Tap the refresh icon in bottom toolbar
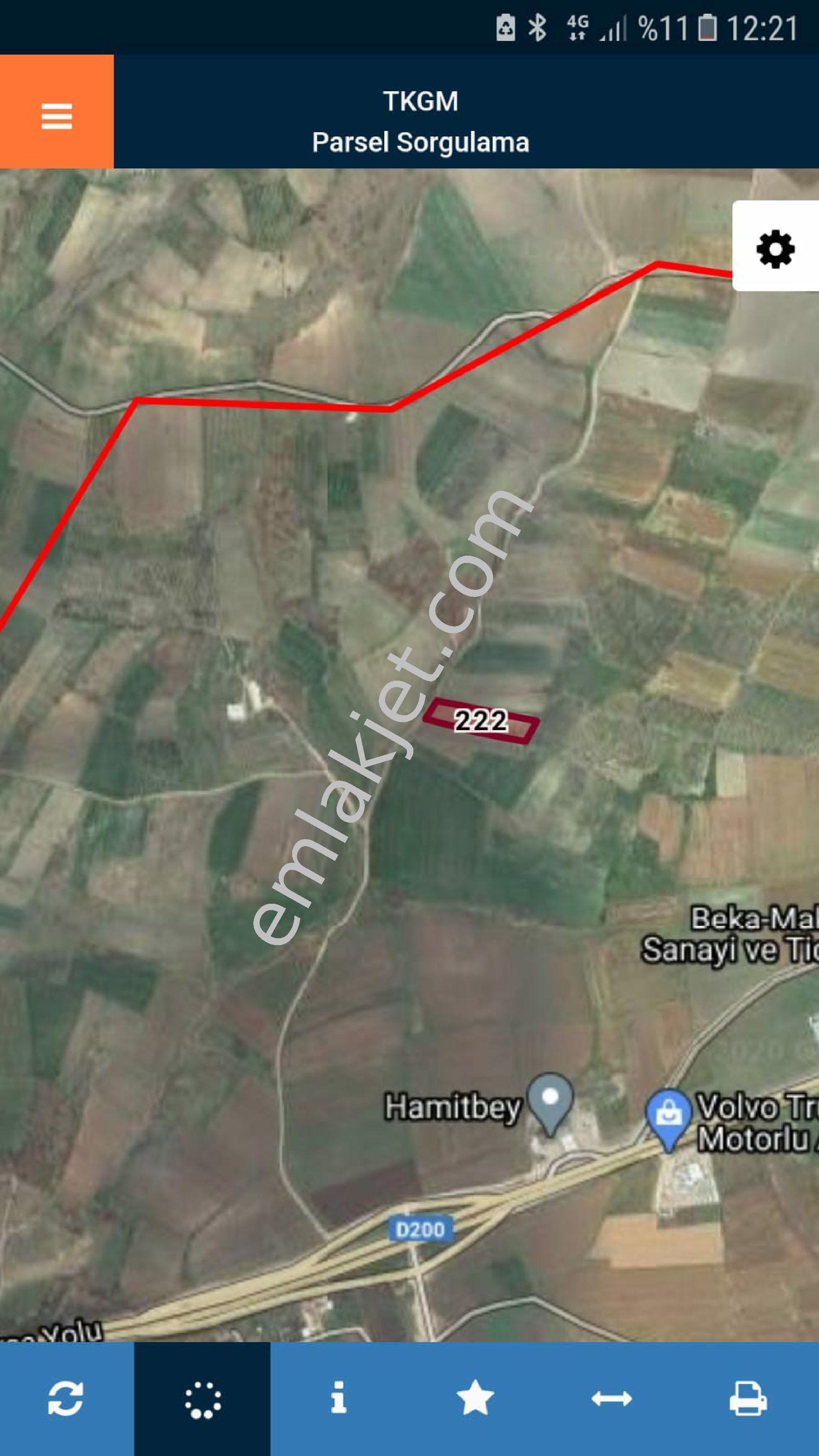This screenshot has height=1456, width=819. [66, 1399]
